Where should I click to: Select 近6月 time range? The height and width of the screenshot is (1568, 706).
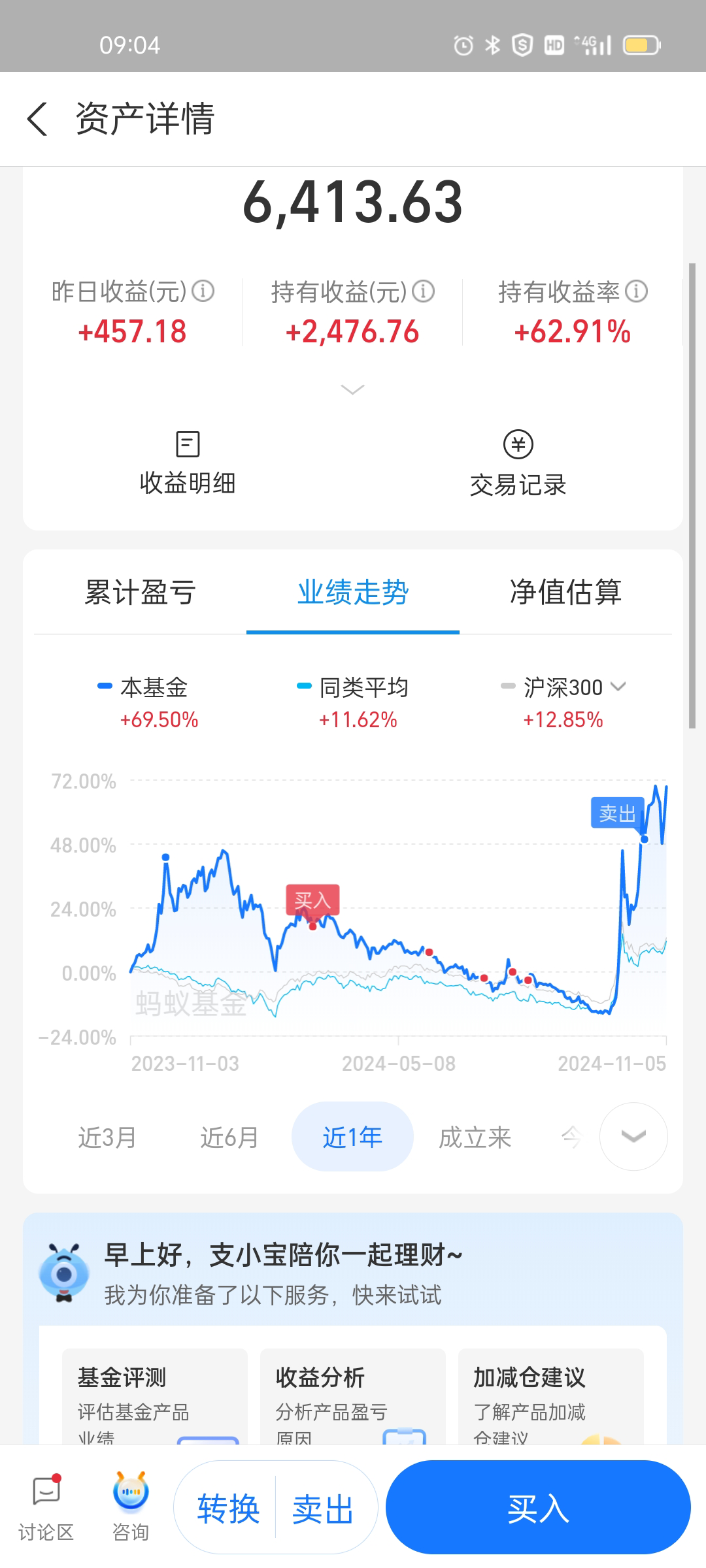(x=229, y=1137)
